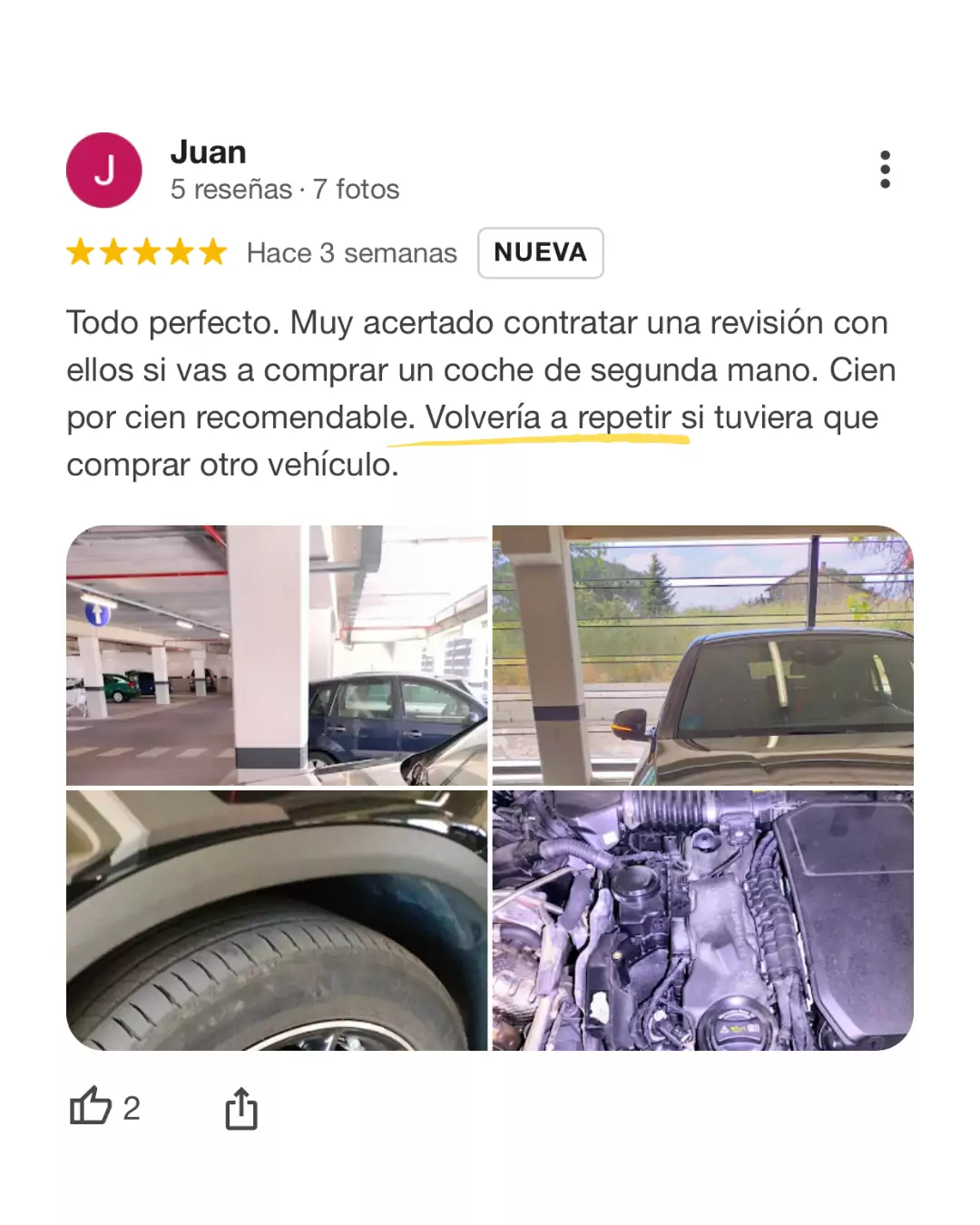Click the middle star in the rating row
The height and width of the screenshot is (1225, 980).
tap(147, 252)
